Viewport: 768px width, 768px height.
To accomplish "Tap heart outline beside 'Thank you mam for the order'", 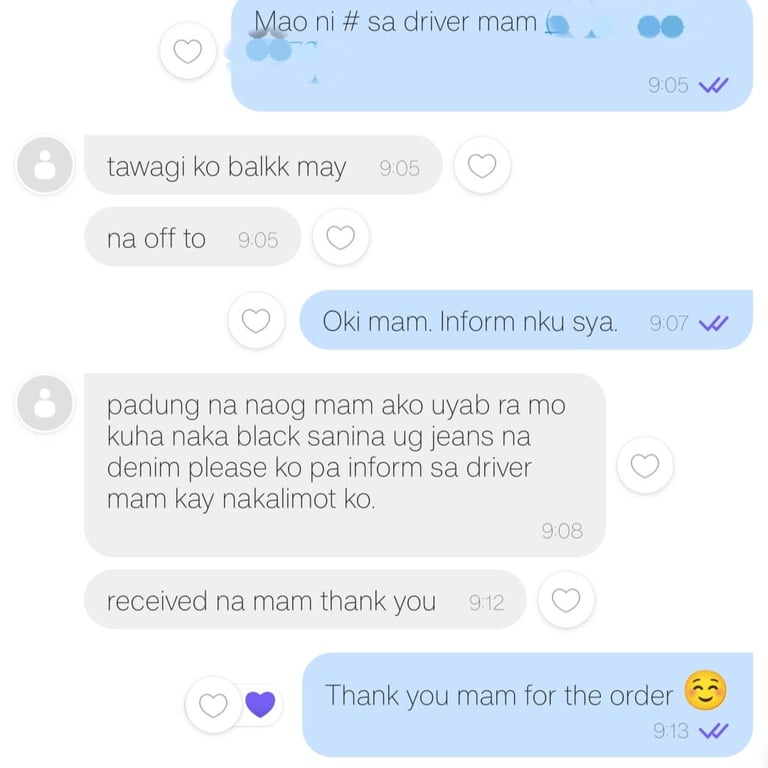I will tap(213, 705).
